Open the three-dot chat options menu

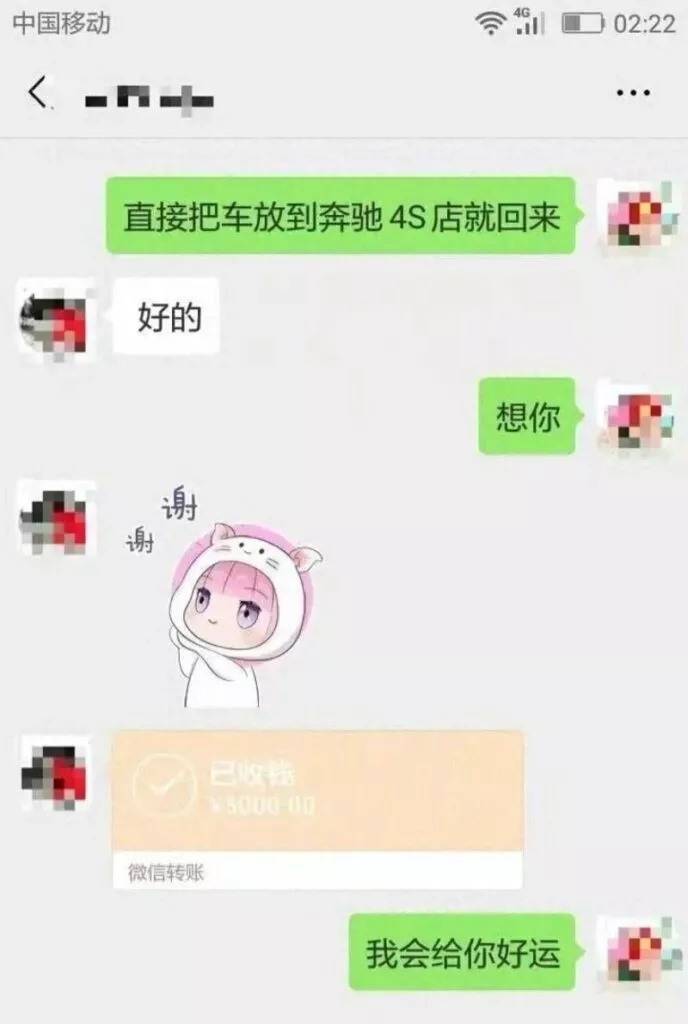pos(633,94)
